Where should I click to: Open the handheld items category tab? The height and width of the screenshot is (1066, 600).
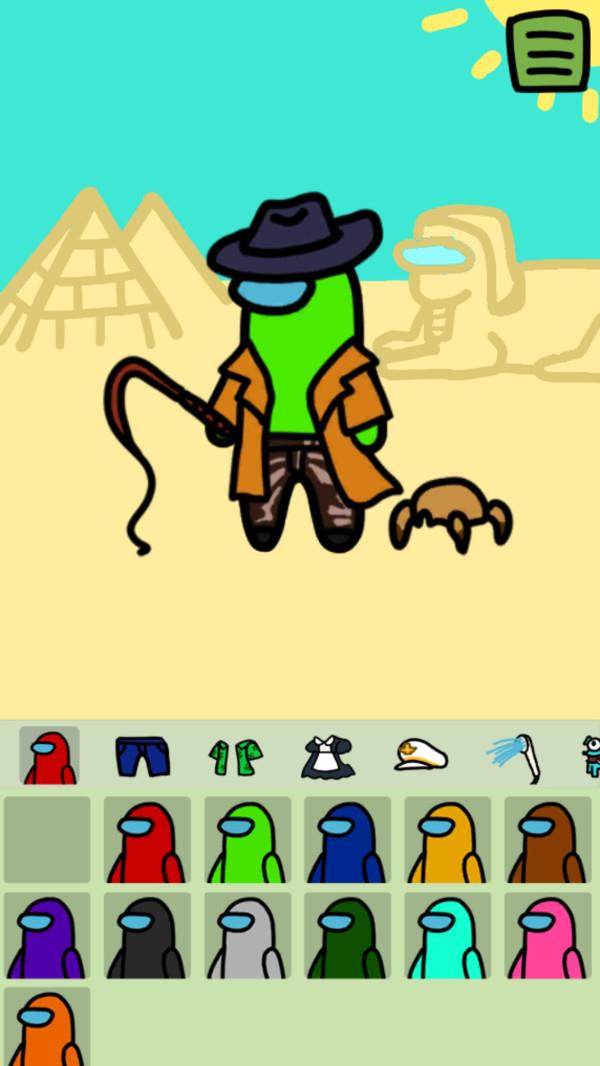pyautogui.click(x=514, y=757)
